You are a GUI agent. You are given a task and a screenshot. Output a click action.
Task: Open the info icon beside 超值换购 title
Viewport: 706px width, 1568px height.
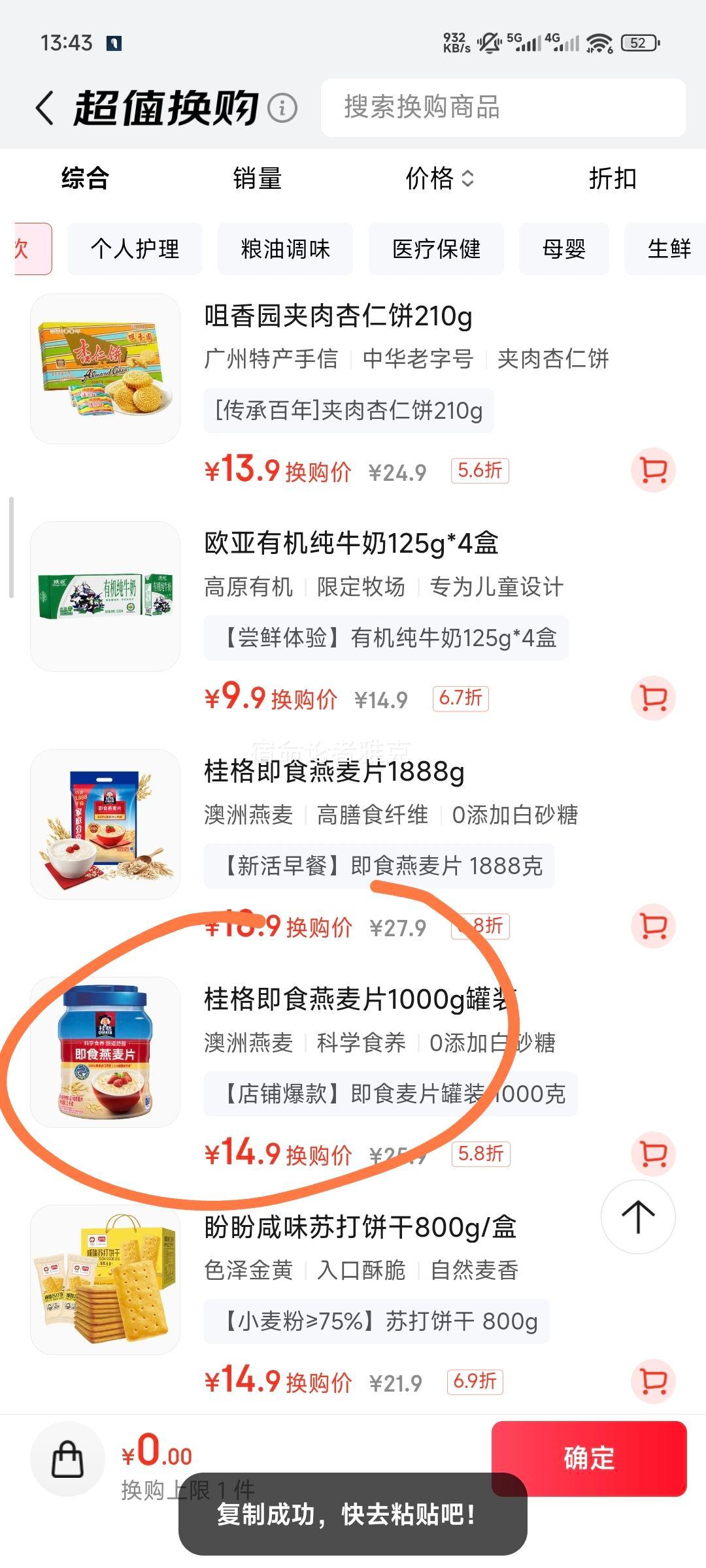click(281, 110)
